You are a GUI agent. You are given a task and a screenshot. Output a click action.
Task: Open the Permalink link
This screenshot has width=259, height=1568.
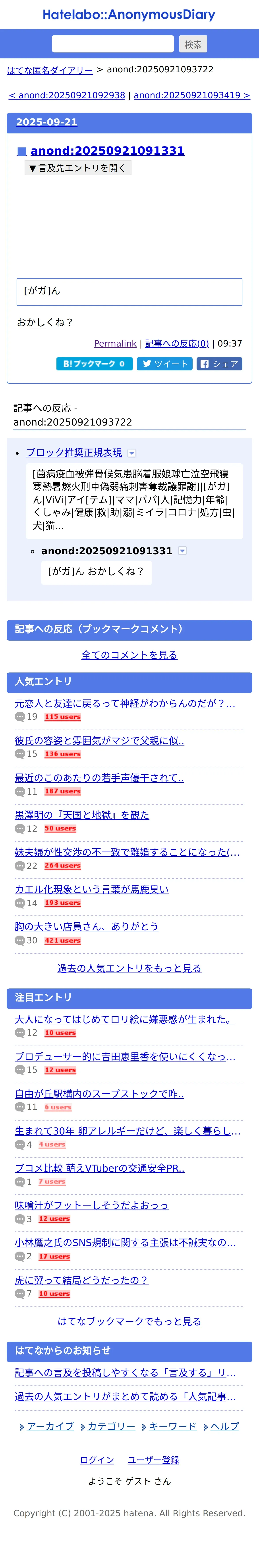115,343
